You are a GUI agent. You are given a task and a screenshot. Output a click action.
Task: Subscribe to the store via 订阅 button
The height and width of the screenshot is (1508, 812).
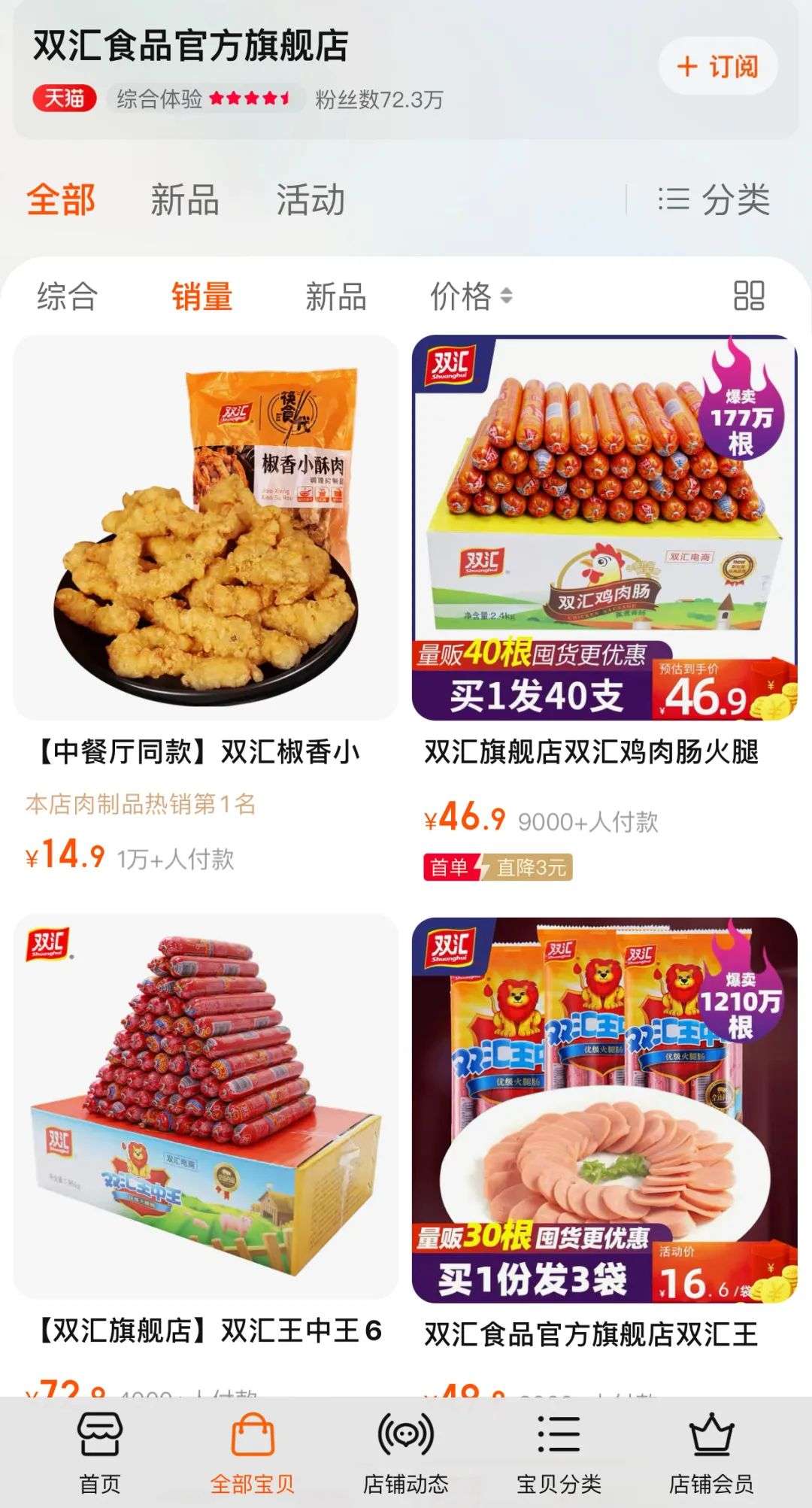click(718, 66)
